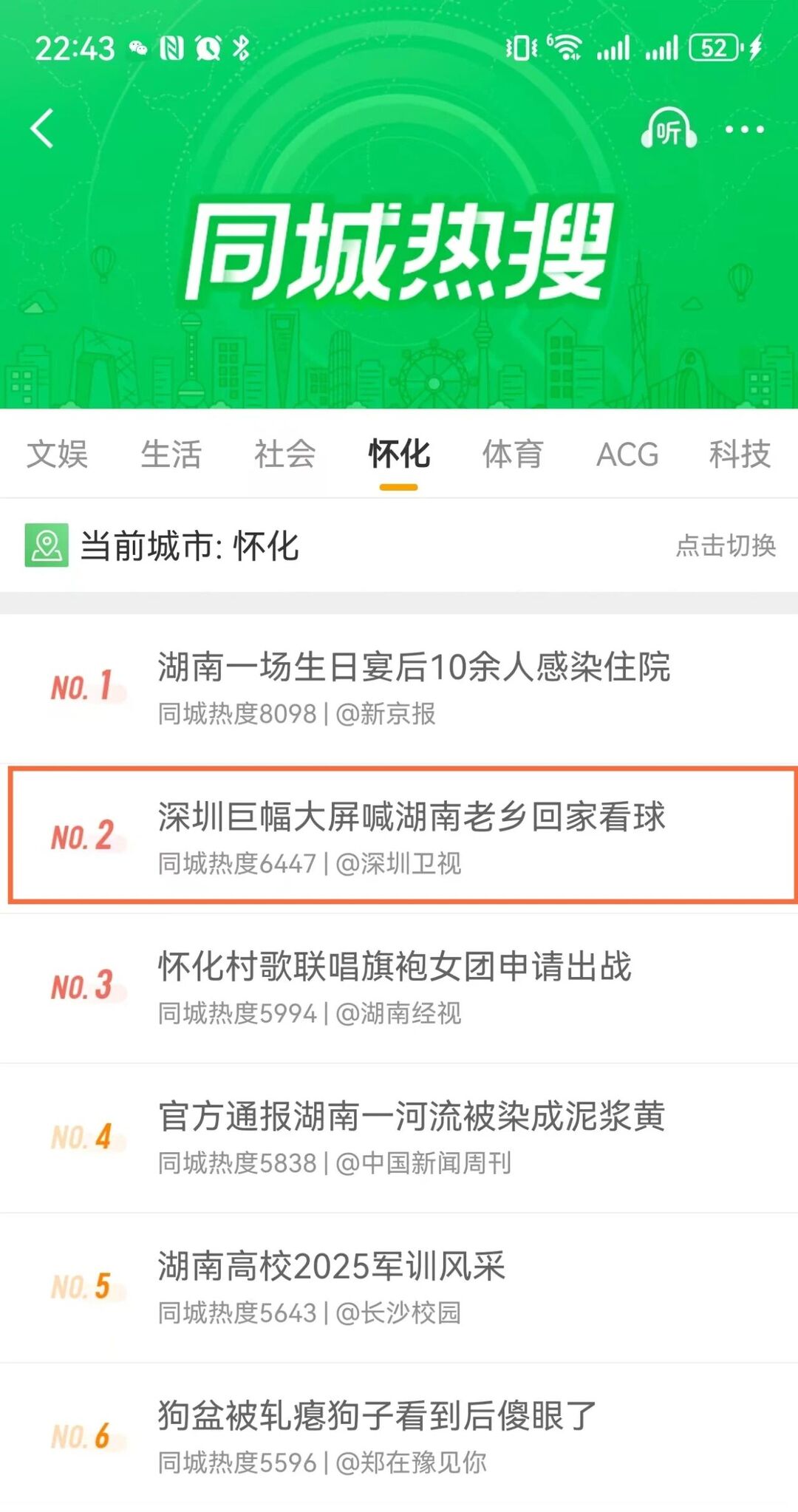Open No.3 怀化村歌联唱旗袍女团申请出战

coord(395,986)
